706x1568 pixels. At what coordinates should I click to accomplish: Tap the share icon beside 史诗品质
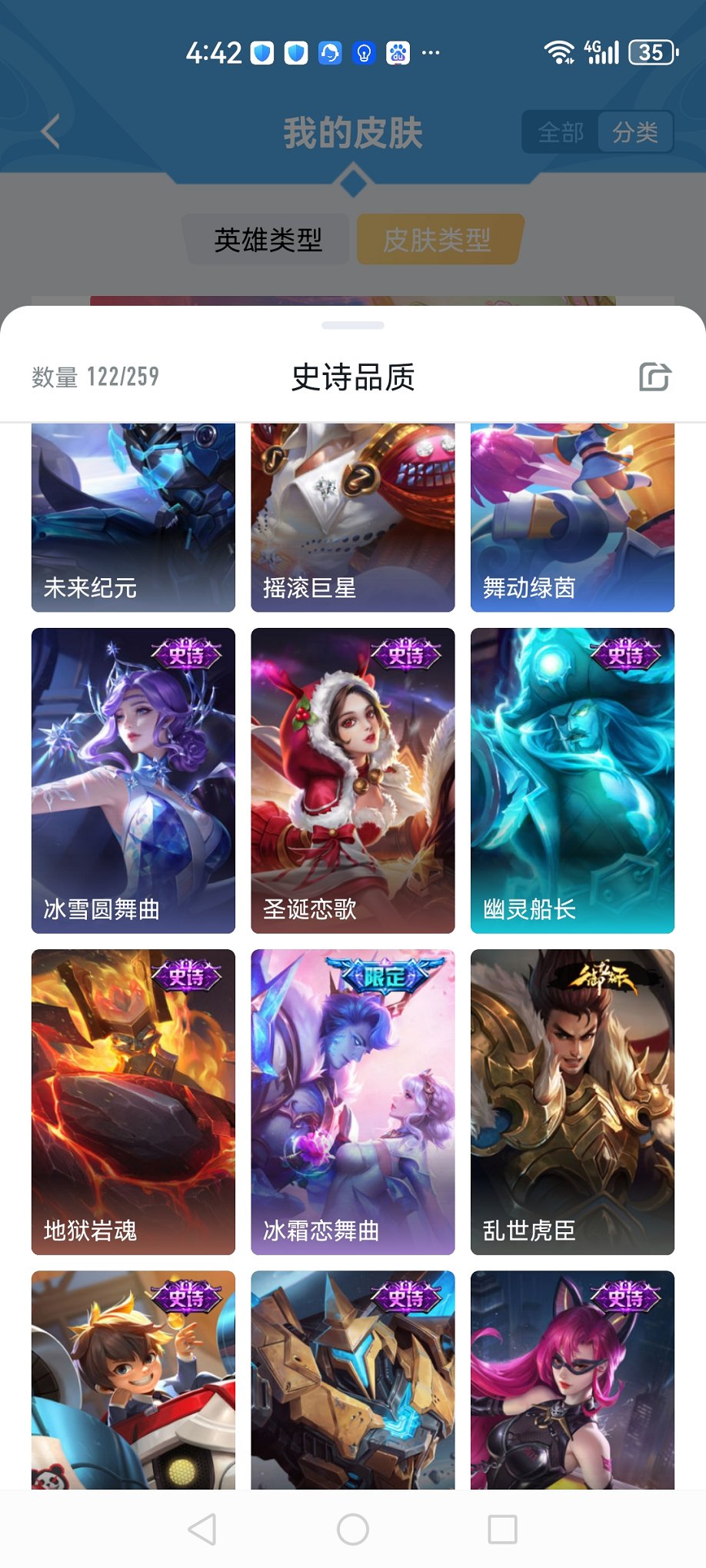(x=654, y=377)
